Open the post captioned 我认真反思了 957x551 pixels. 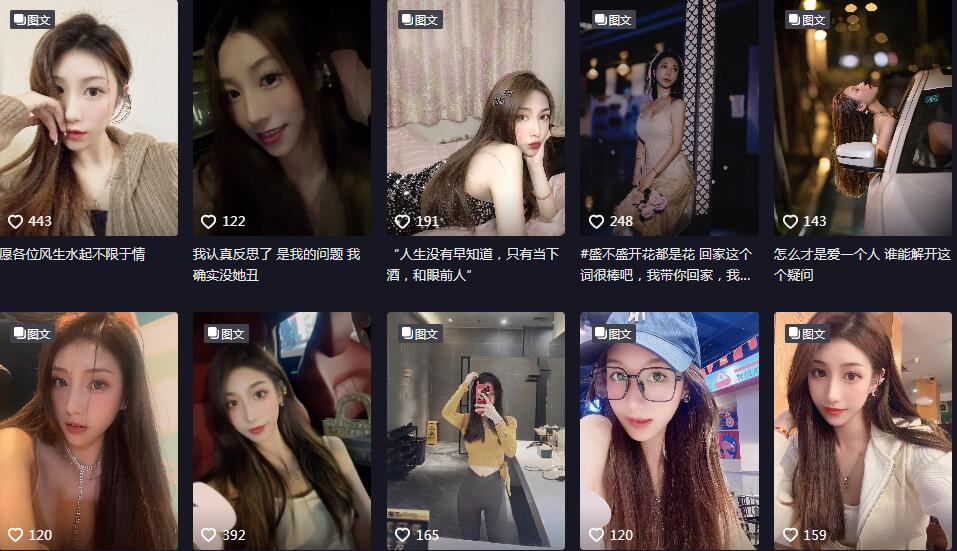[281, 118]
